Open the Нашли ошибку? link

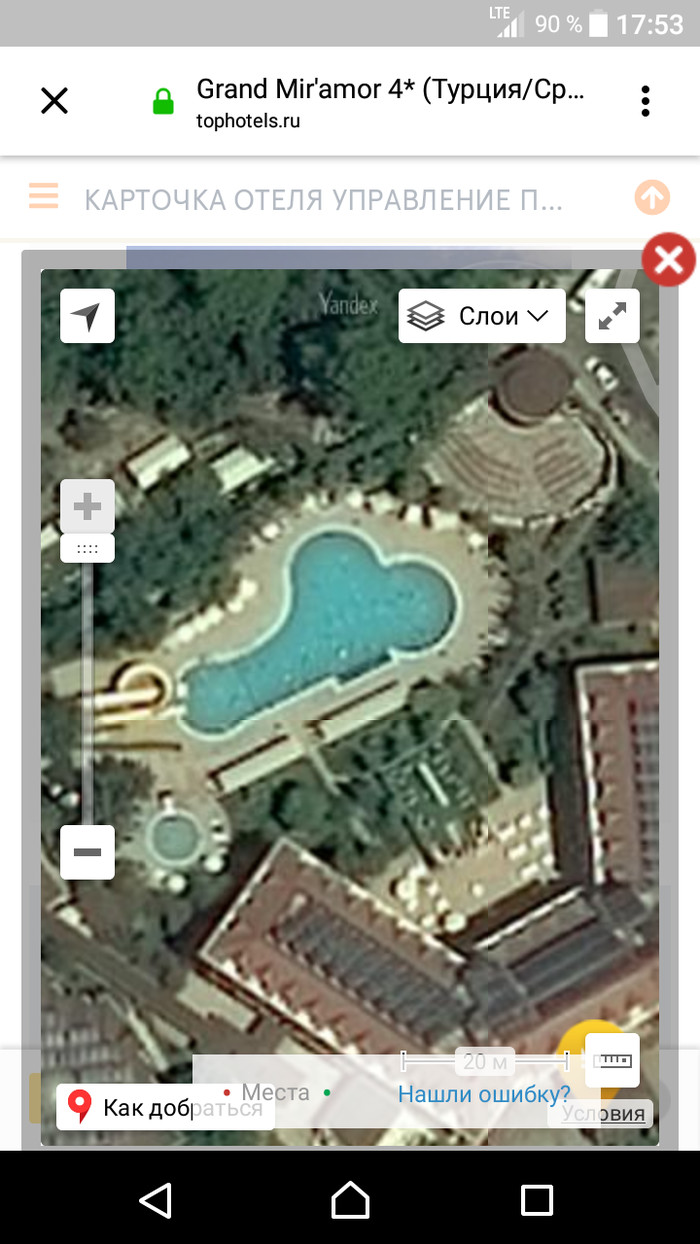tap(484, 1093)
